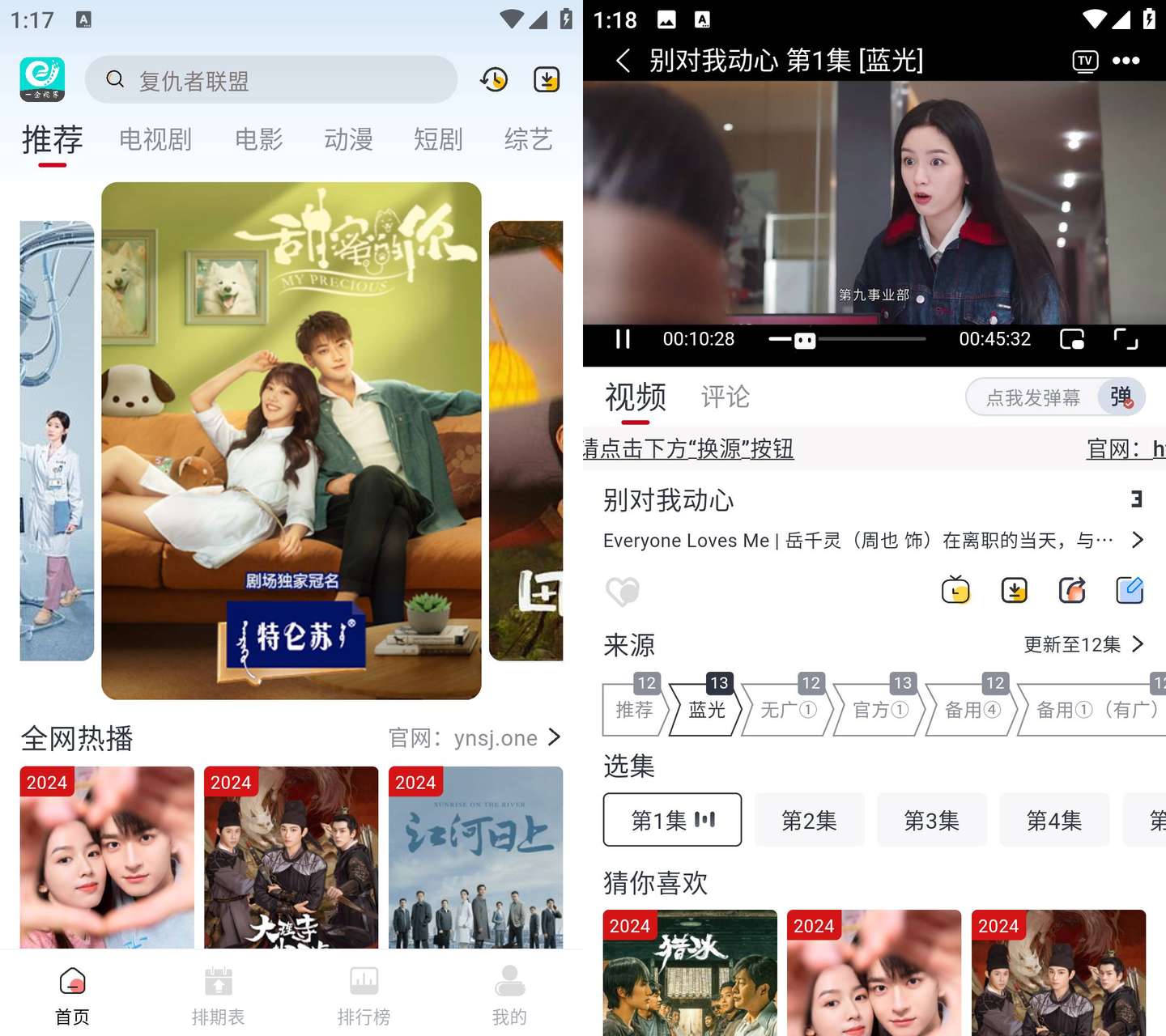
Task: Open the 排期表 schedule tab
Action: point(218,995)
